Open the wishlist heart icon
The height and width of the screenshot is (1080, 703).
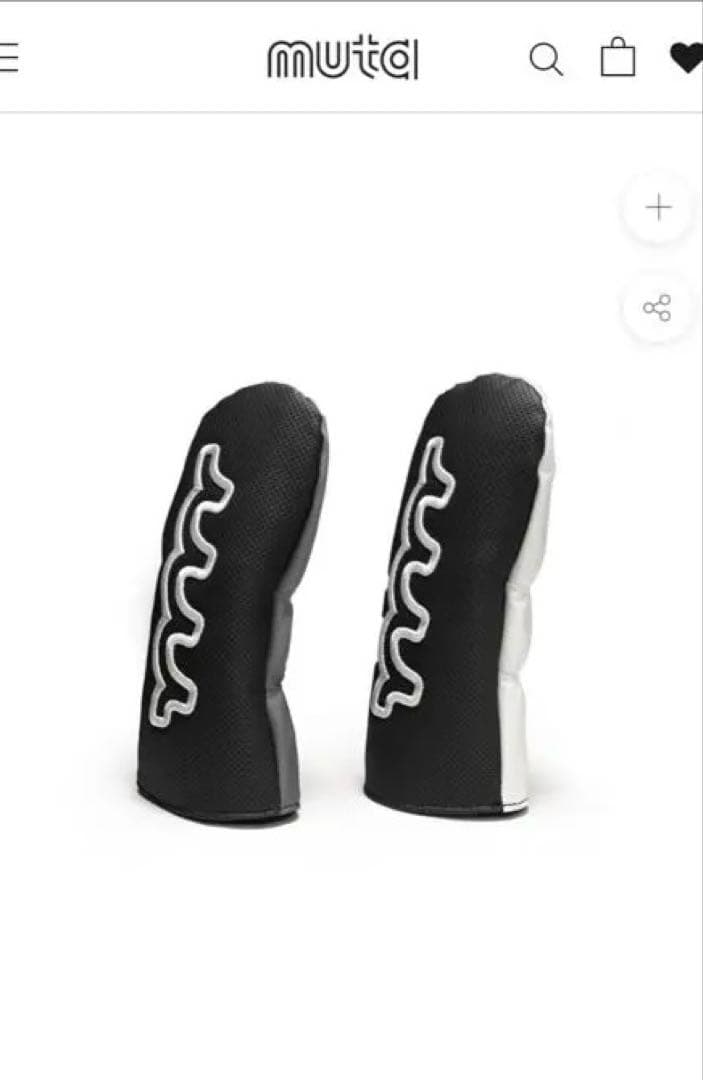click(x=686, y=58)
